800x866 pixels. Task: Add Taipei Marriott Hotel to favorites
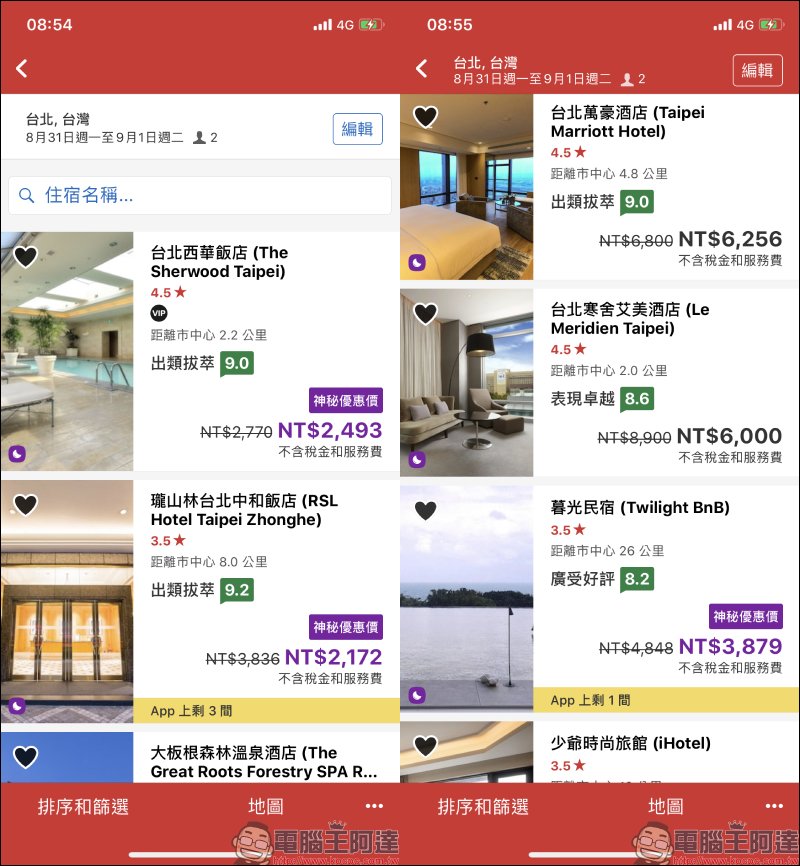[x=426, y=117]
